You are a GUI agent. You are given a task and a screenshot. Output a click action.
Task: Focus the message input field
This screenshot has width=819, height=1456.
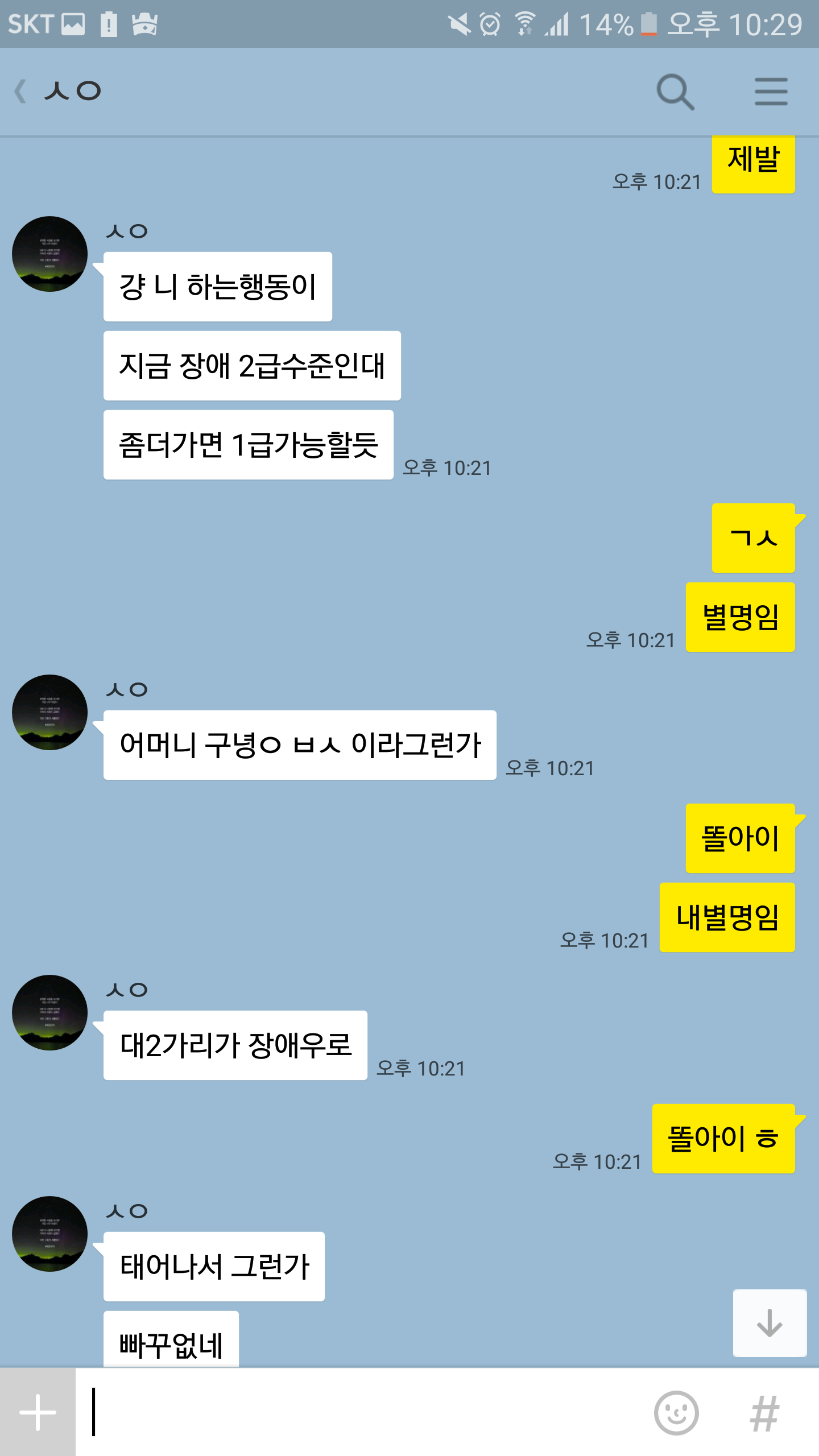coord(364,1412)
